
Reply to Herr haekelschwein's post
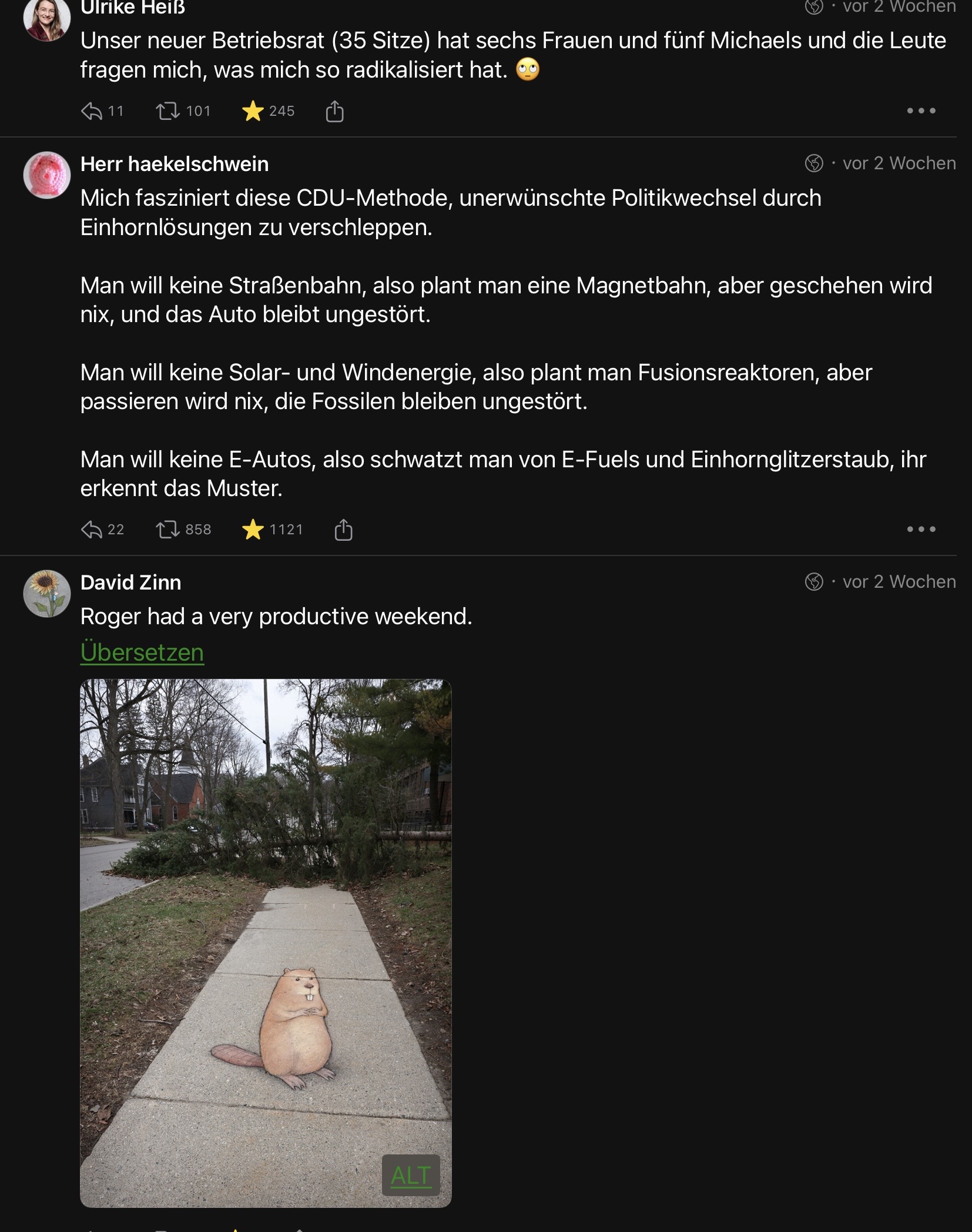coord(92,530)
